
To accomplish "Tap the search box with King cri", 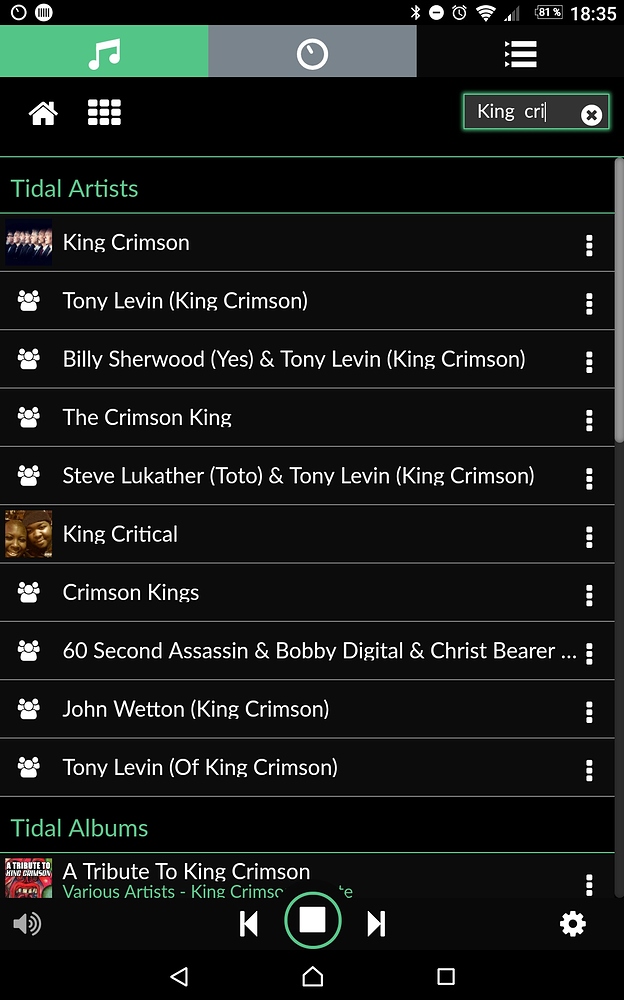I will click(x=536, y=112).
